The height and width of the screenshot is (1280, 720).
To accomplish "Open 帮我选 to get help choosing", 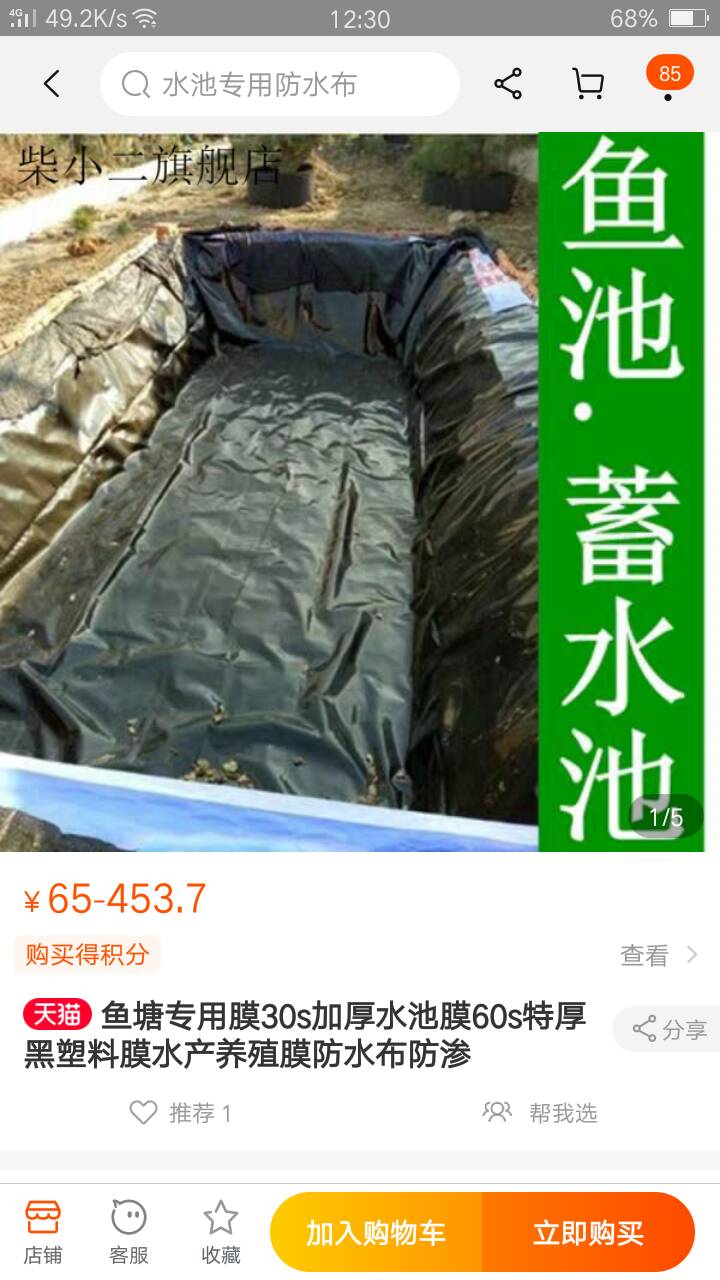I will pos(540,1112).
